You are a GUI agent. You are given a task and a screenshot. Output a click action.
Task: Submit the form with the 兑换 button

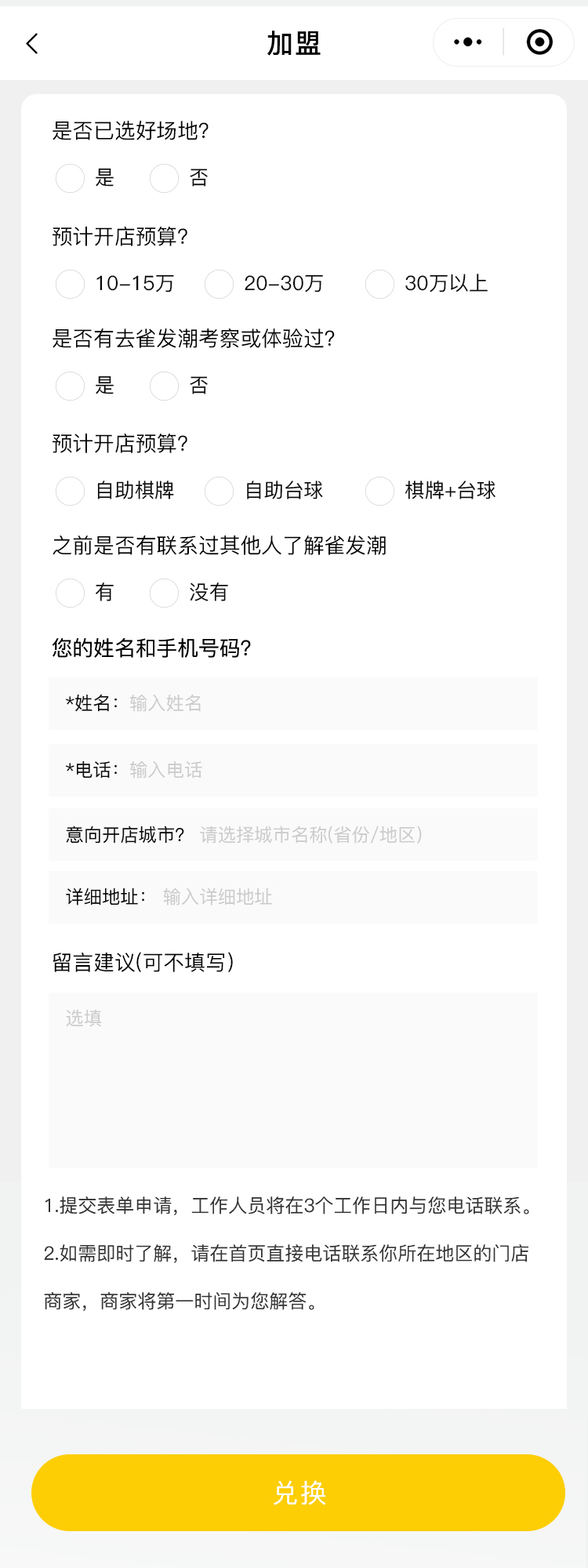point(298,1493)
